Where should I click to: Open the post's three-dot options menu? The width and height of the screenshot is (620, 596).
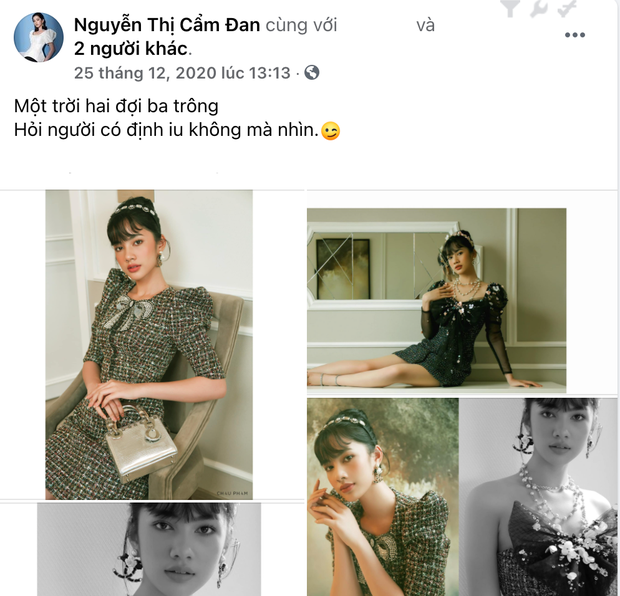pos(574,35)
